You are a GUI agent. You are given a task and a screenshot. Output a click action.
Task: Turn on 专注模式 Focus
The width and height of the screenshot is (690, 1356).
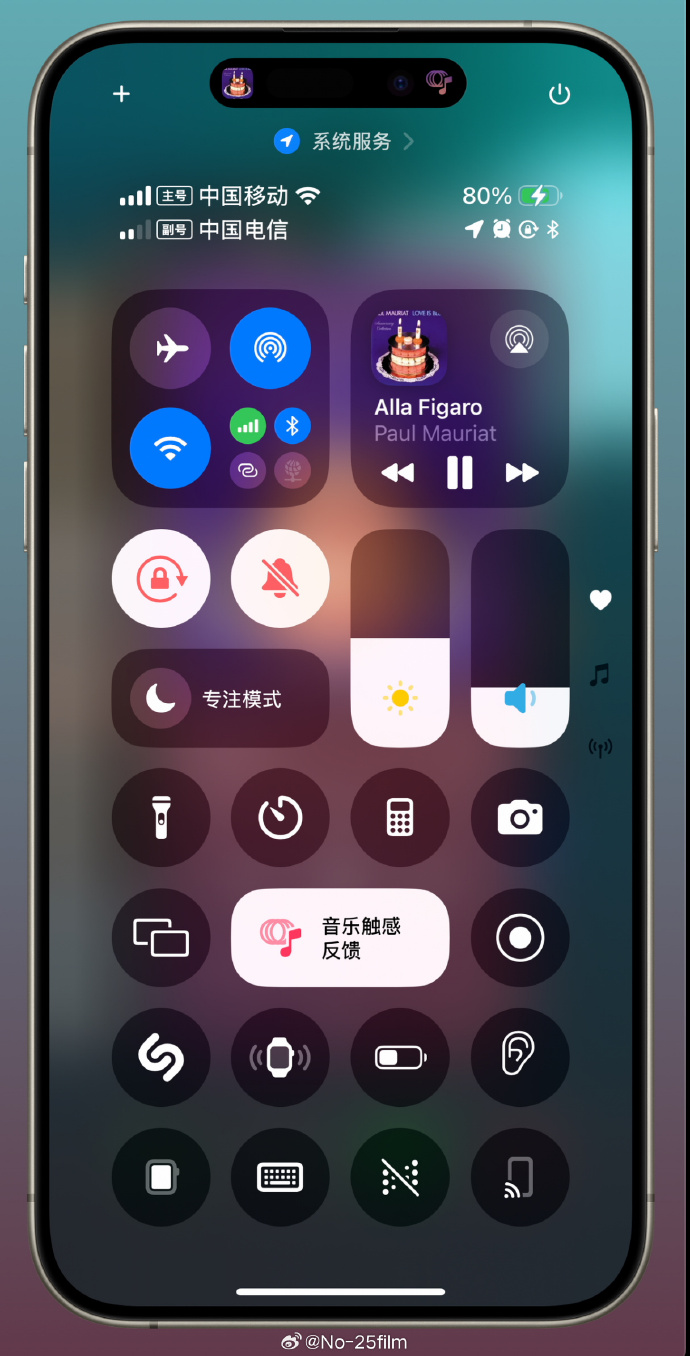220,699
